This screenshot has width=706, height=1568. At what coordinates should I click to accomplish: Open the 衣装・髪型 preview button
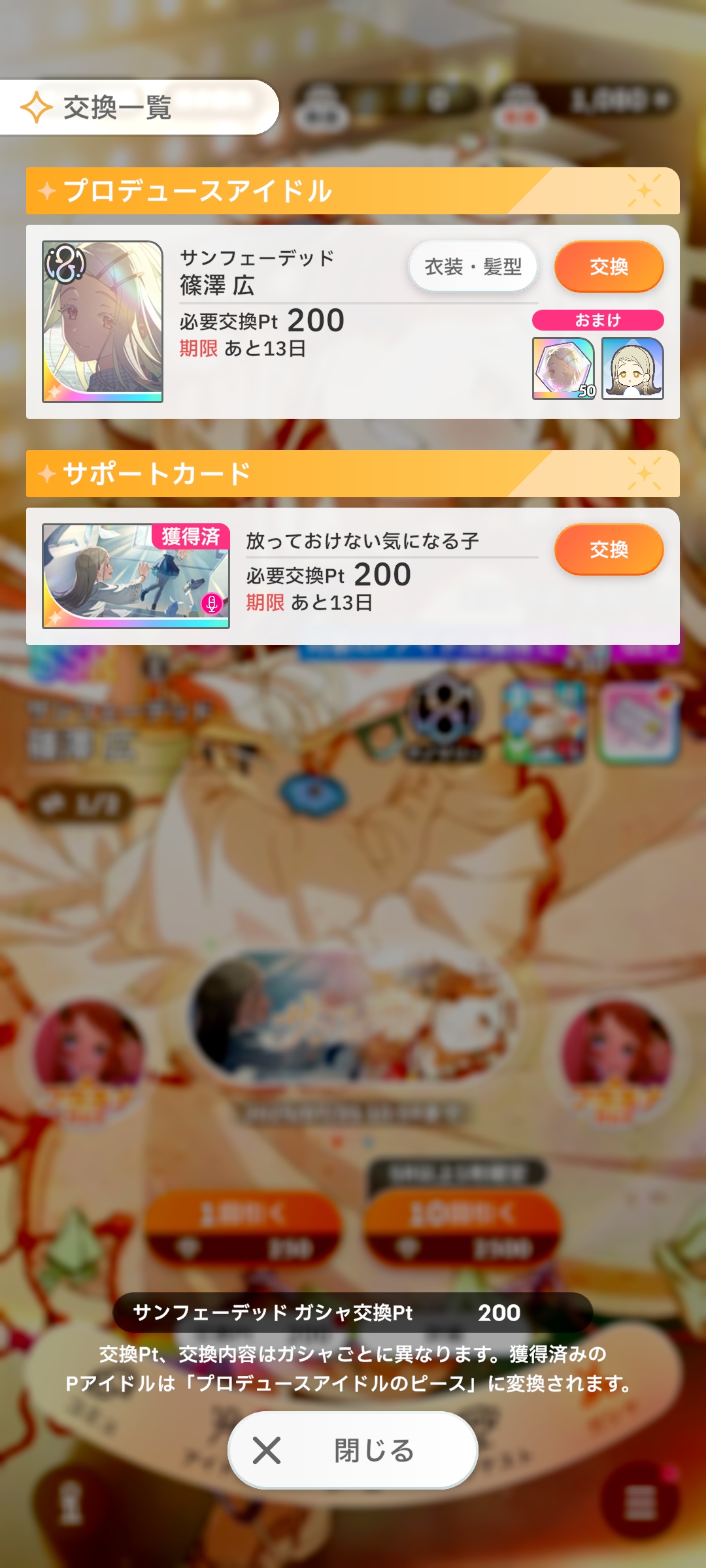point(473,267)
